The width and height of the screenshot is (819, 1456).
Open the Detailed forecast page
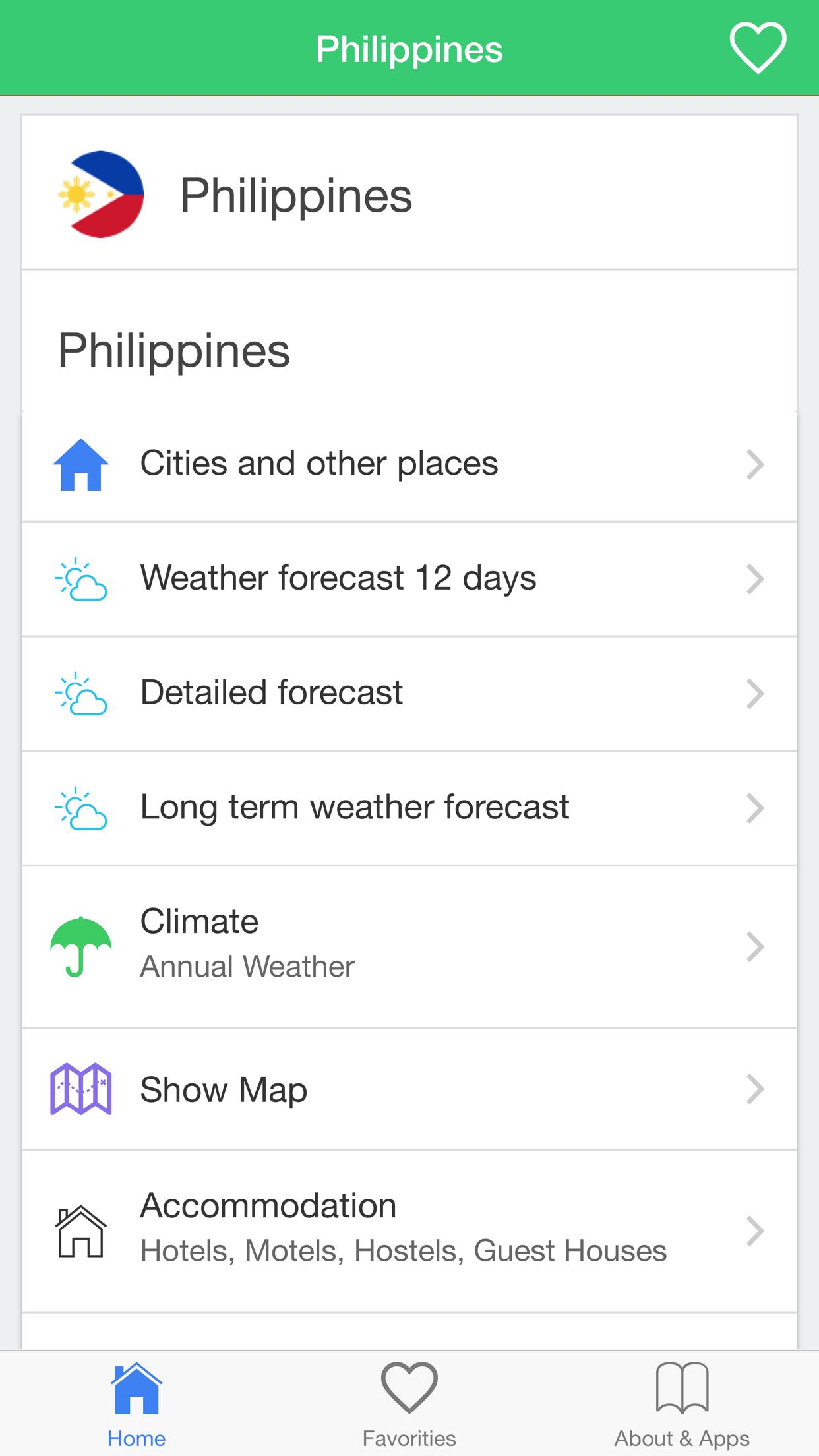[409, 692]
